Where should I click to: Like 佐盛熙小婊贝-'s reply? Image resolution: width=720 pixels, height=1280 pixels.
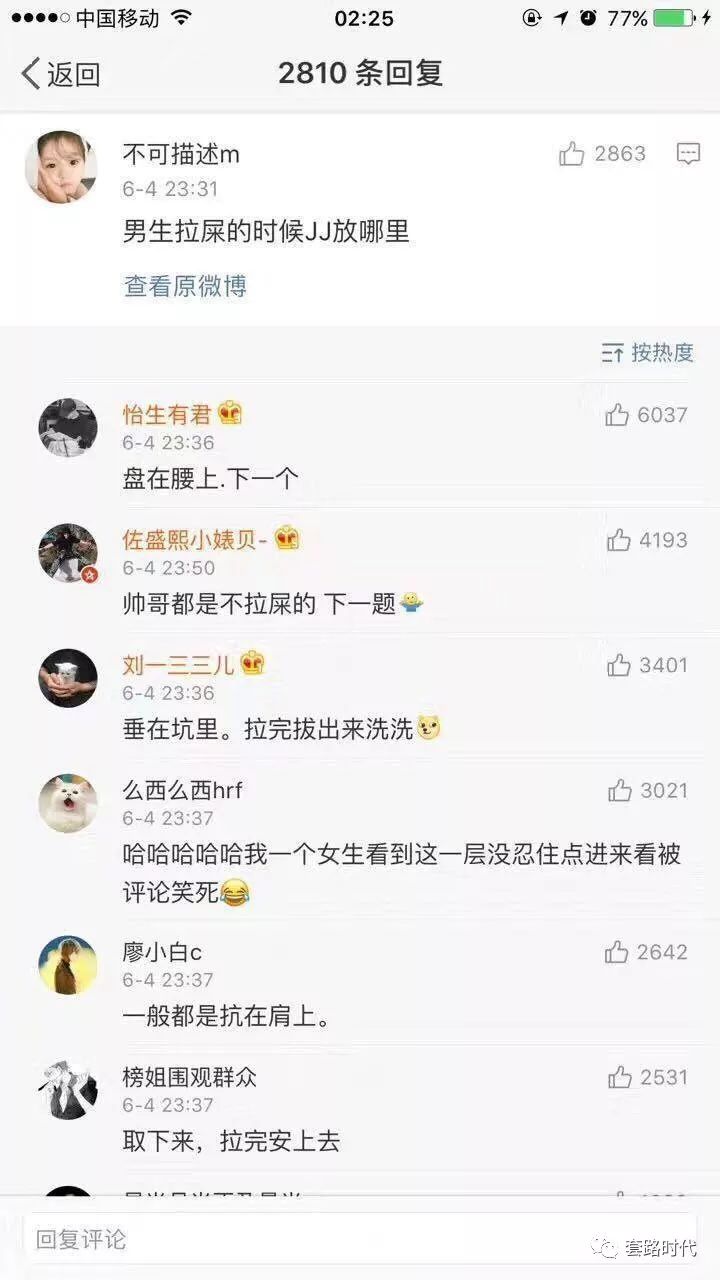[x=619, y=540]
